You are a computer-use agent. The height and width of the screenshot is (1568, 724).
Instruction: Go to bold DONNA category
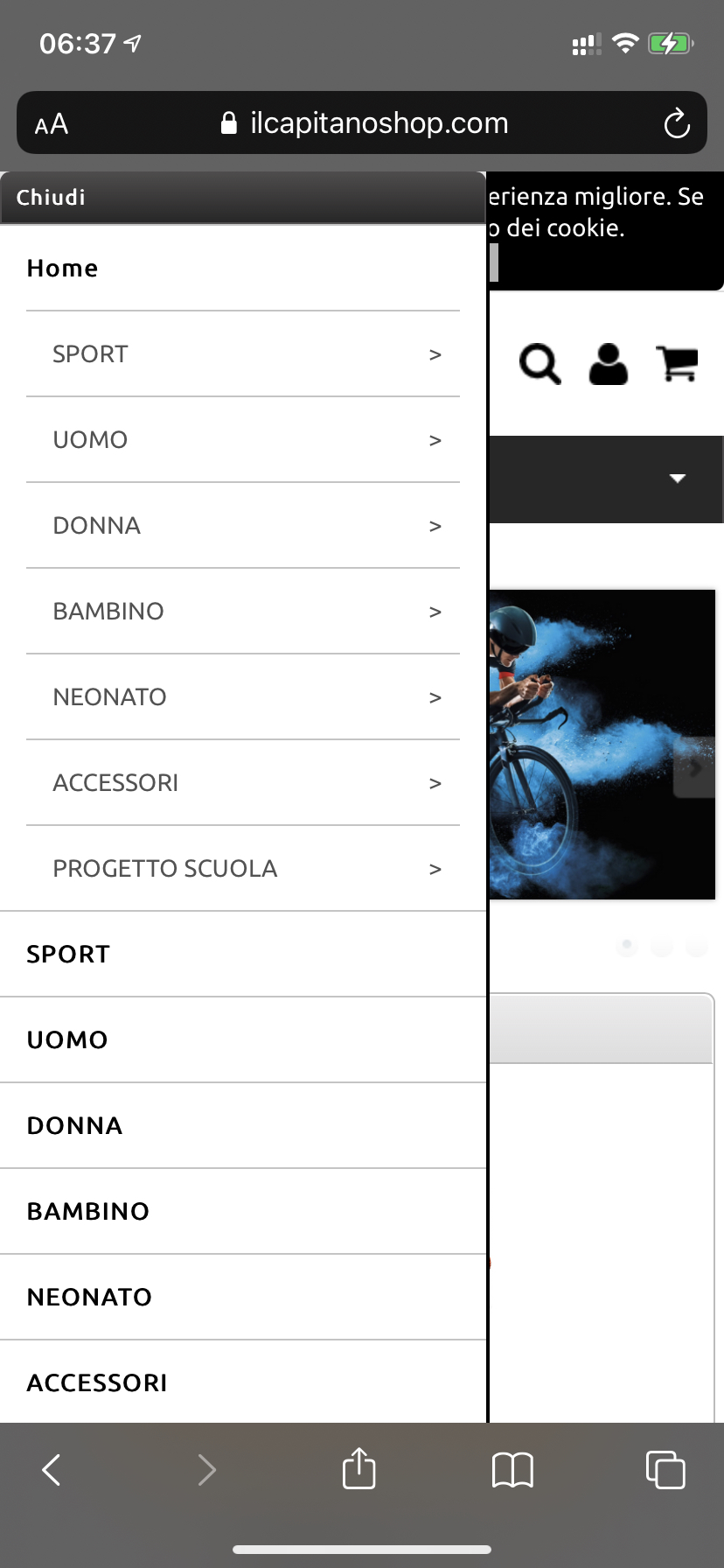click(x=74, y=1126)
